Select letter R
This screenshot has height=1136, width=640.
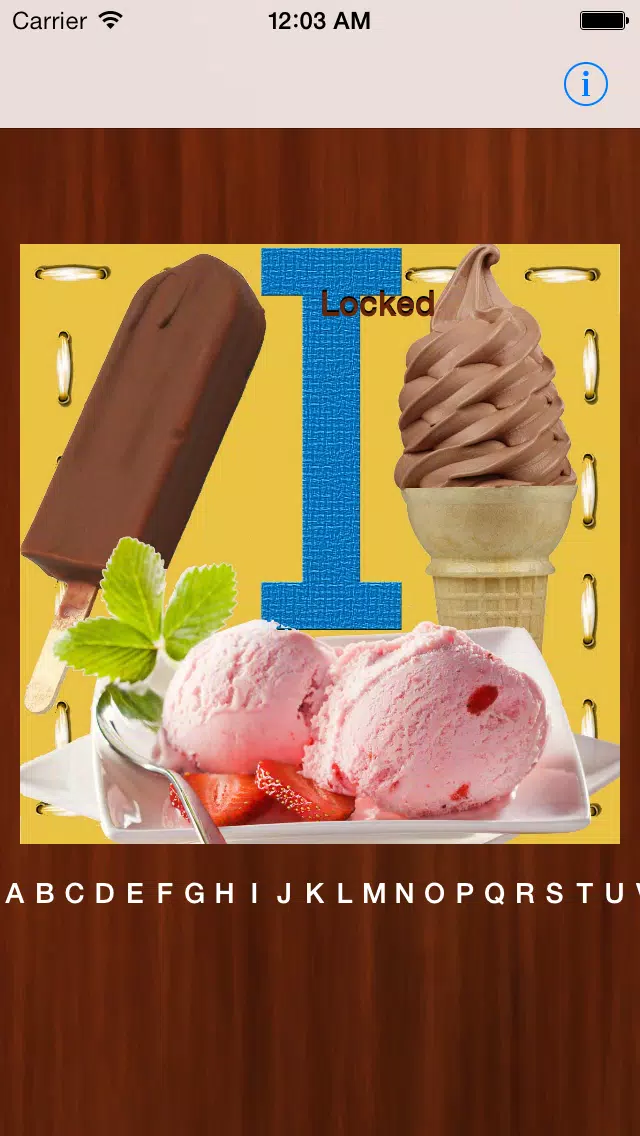click(x=525, y=894)
